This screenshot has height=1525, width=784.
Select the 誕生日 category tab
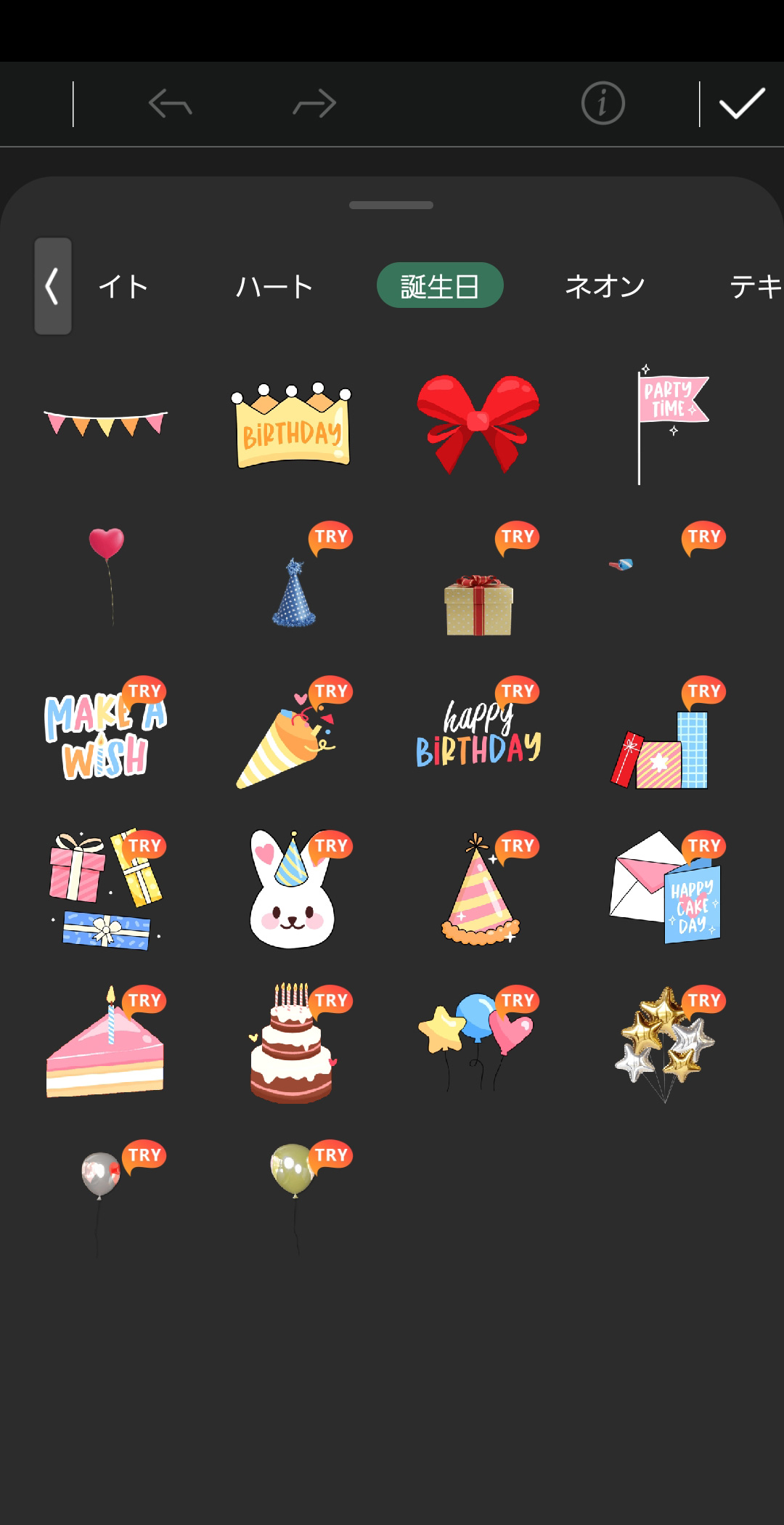(440, 286)
